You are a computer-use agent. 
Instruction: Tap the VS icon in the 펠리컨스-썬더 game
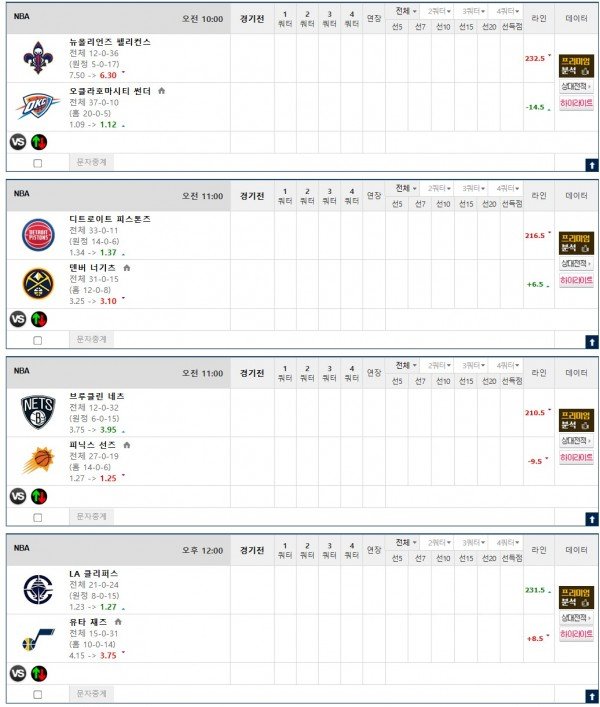click(17, 141)
